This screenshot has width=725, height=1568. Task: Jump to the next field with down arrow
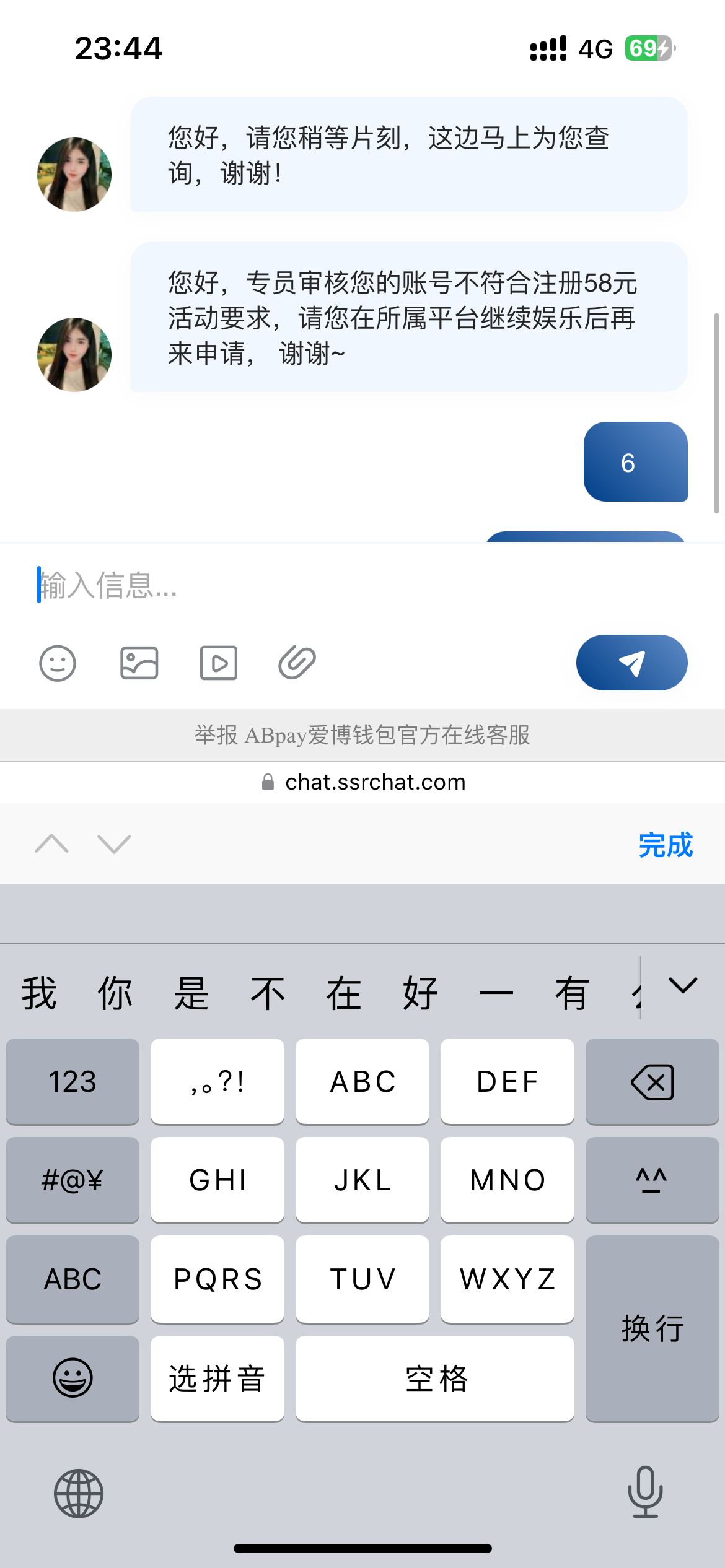[114, 843]
